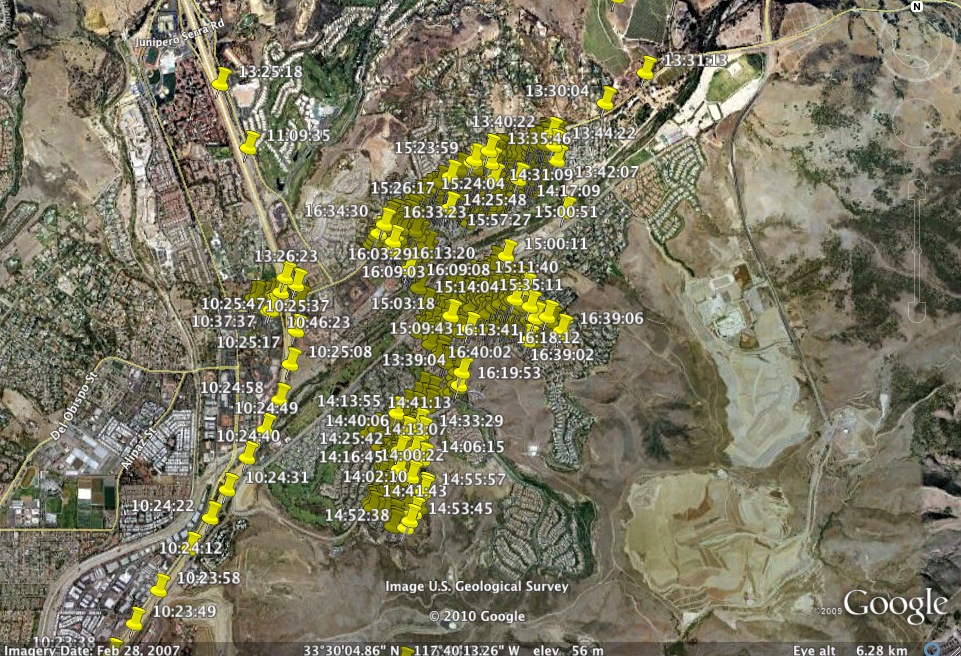Open the placemark labeled 16:39:06

tap(563, 325)
